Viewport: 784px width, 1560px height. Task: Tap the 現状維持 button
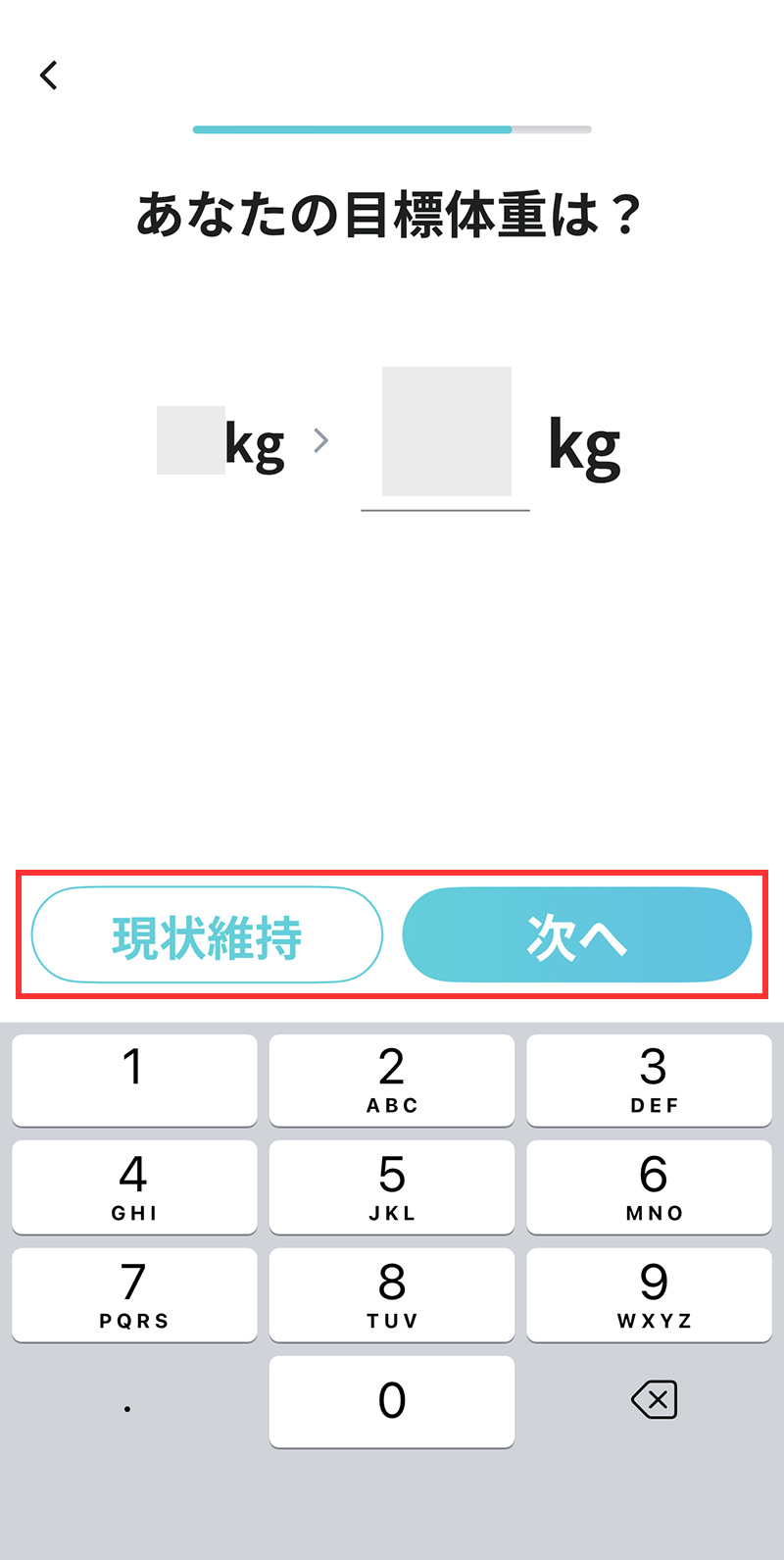[x=207, y=935]
